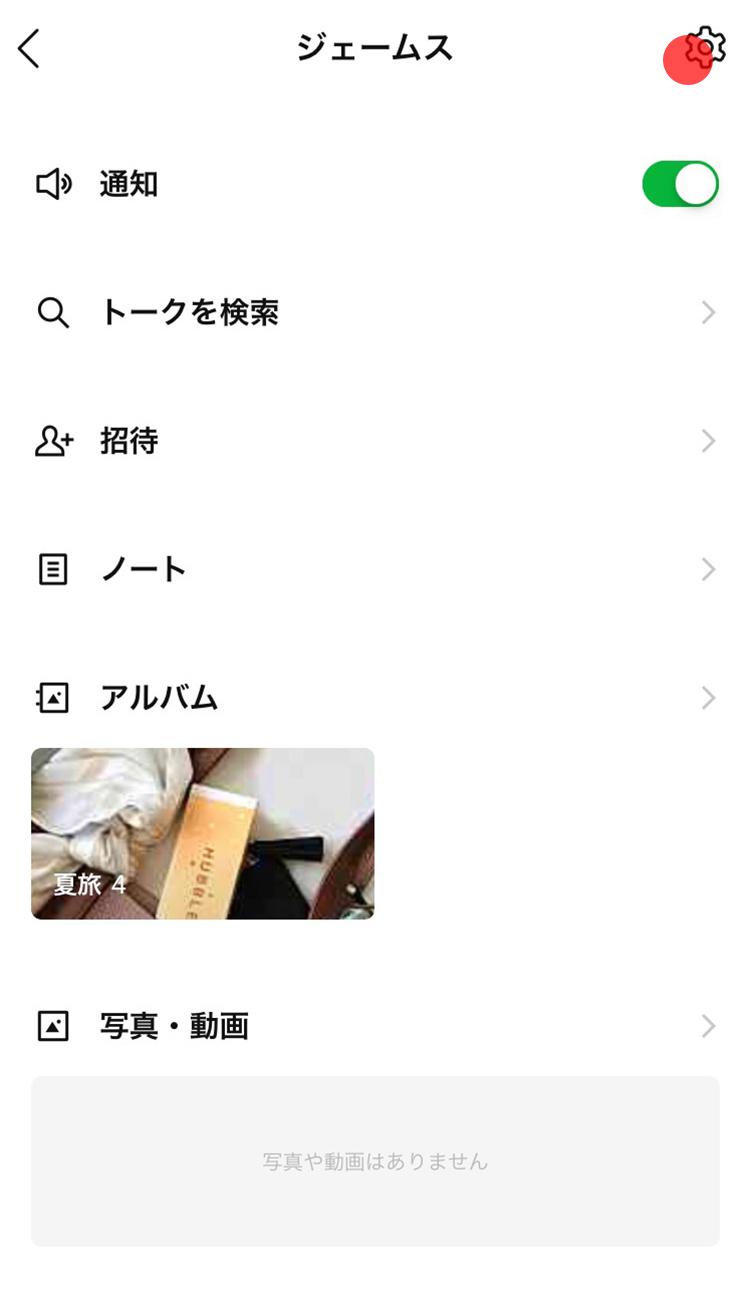This screenshot has height=1300, width=750.
Task: Select the magnifying glass search icon
Action: (52, 312)
